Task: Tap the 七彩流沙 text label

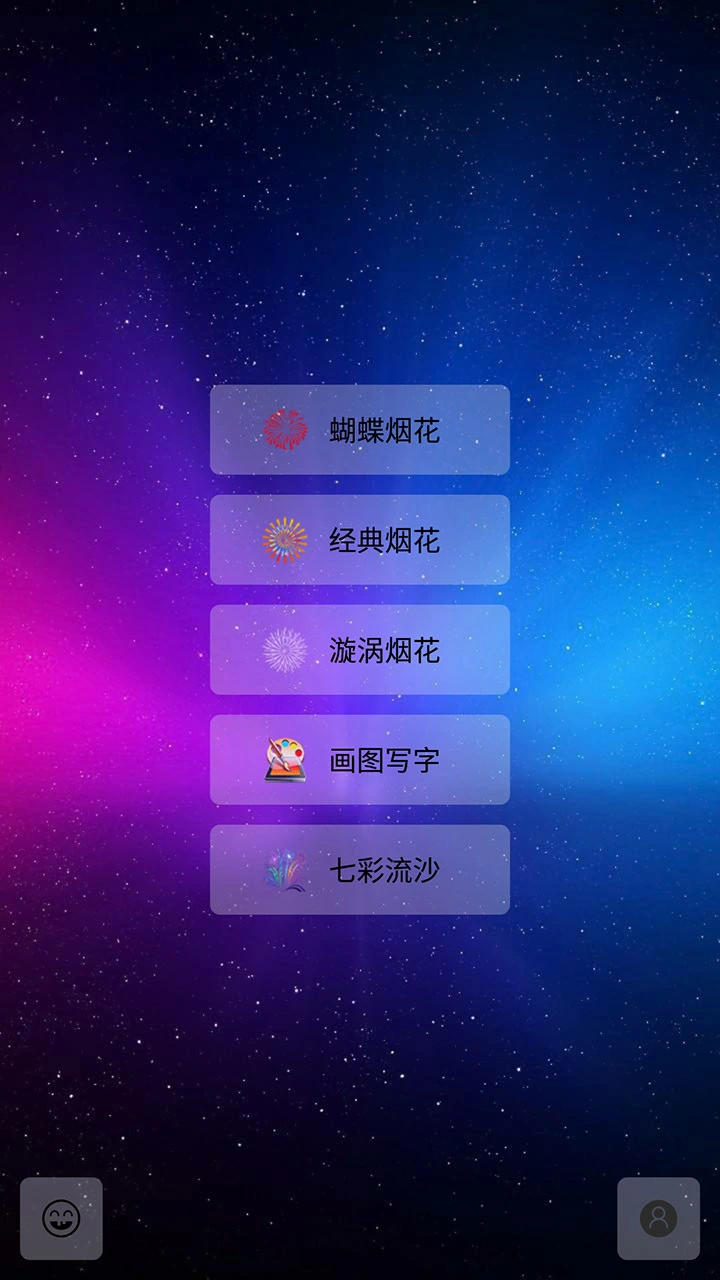Action: point(384,871)
